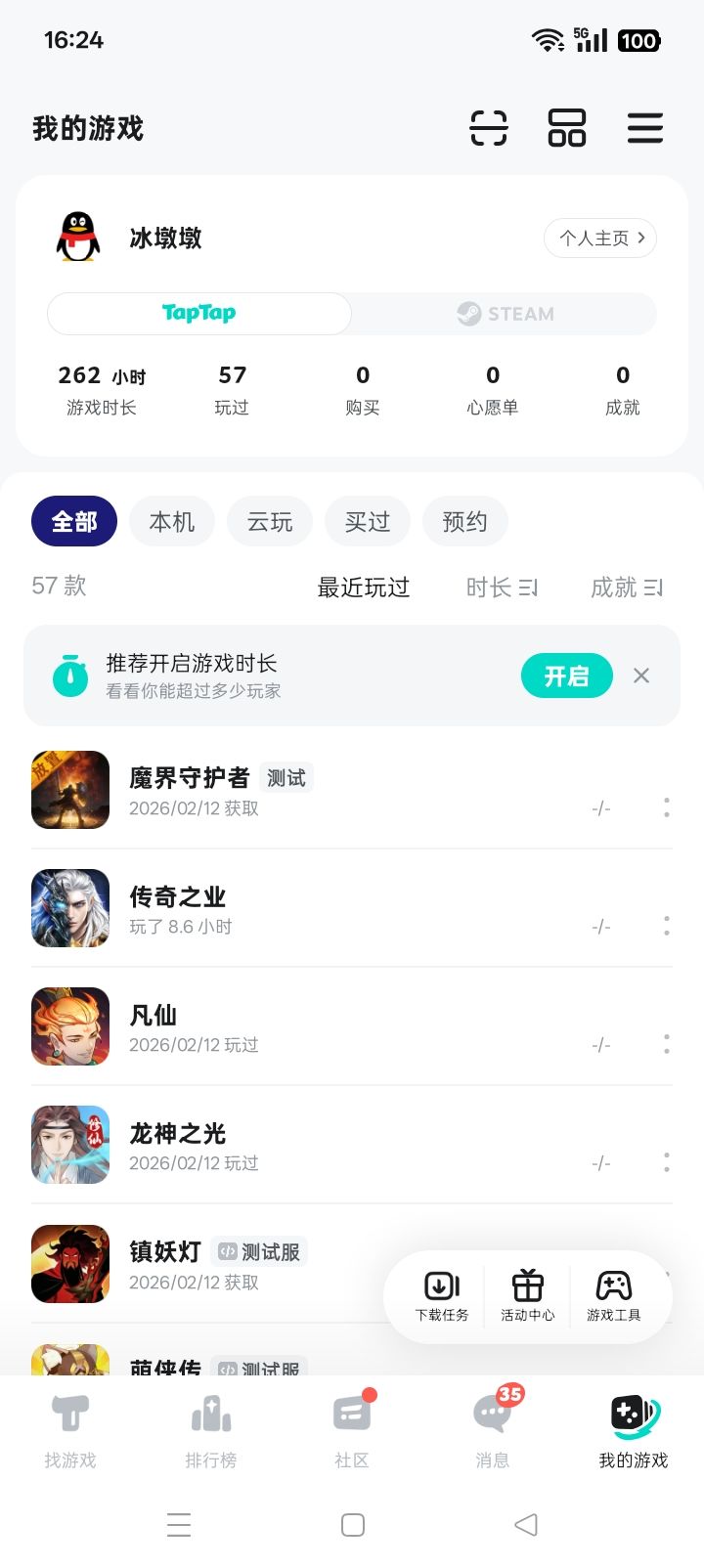Viewport: 704px width, 1568px height.
Task: Open 下载任务 download tasks
Action: 442,1295
